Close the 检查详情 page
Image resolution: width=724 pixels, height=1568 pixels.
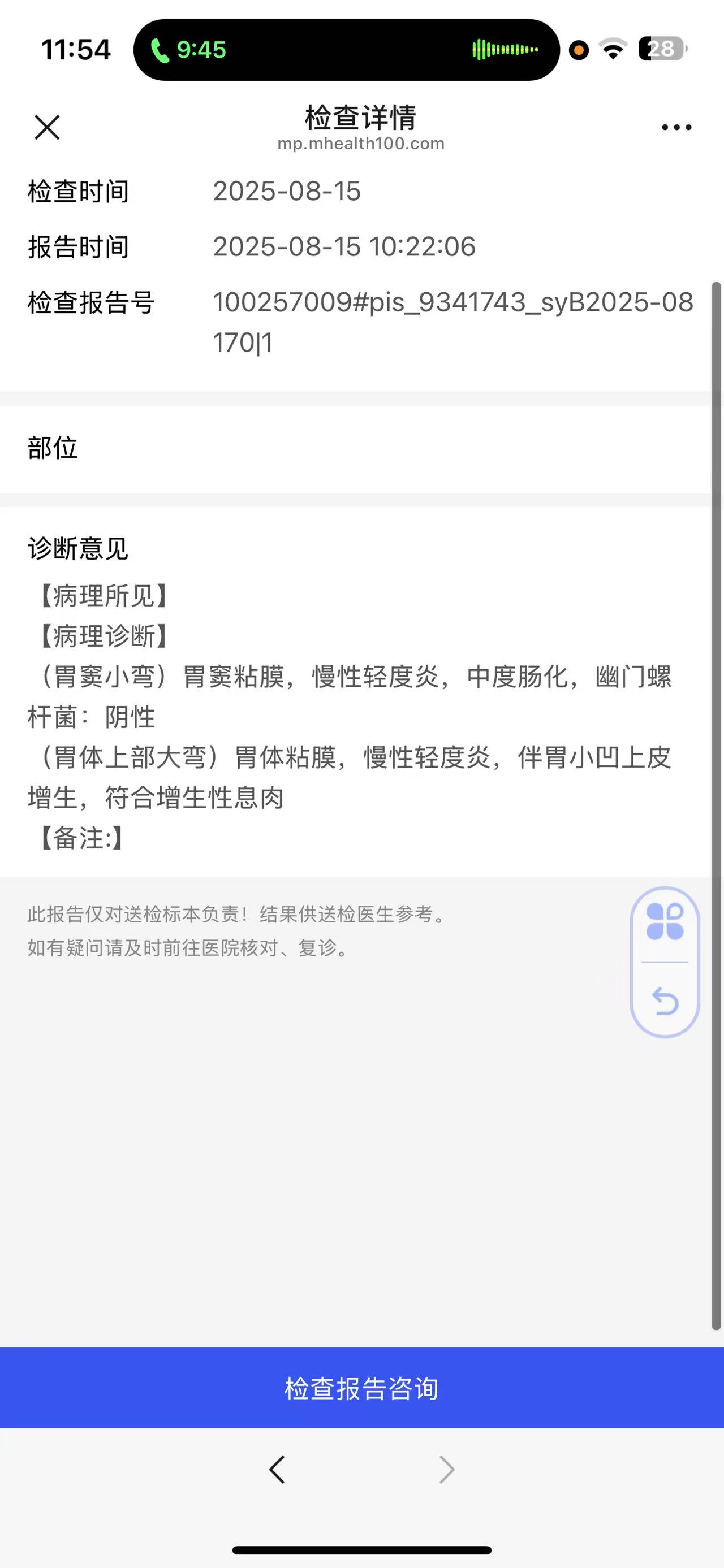pyautogui.click(x=47, y=127)
